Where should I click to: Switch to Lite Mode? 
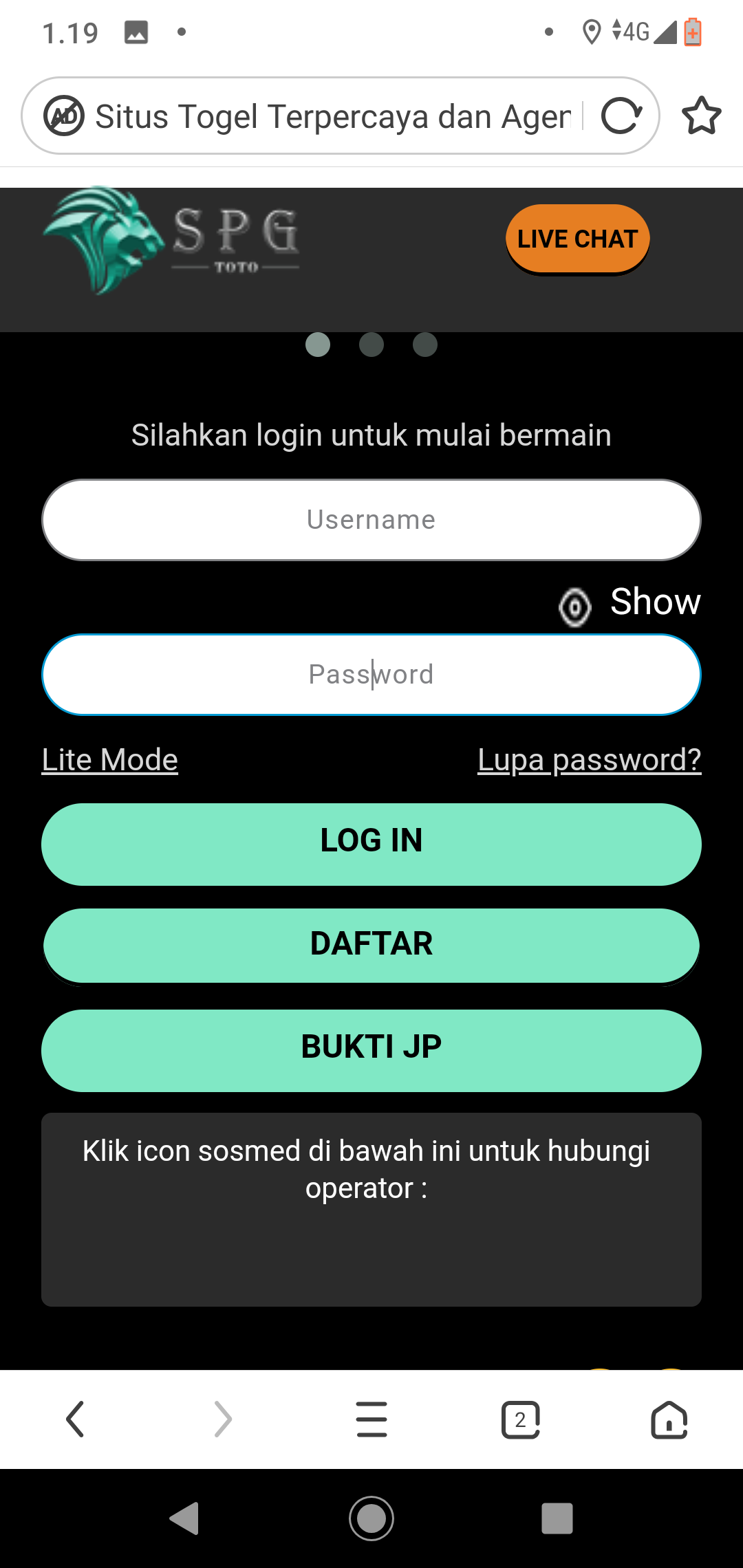tap(110, 760)
